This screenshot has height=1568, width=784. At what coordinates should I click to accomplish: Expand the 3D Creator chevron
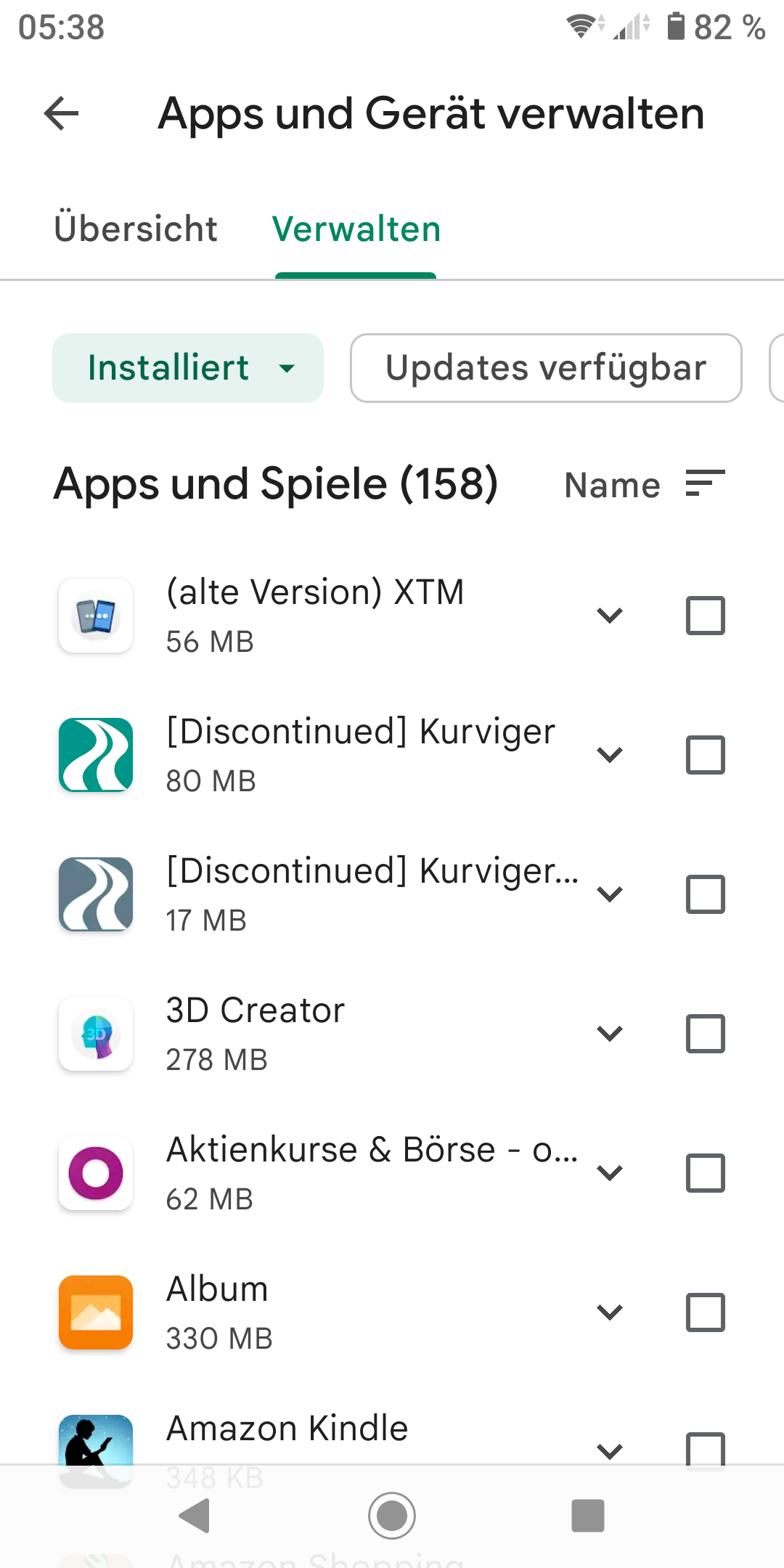click(x=610, y=1034)
